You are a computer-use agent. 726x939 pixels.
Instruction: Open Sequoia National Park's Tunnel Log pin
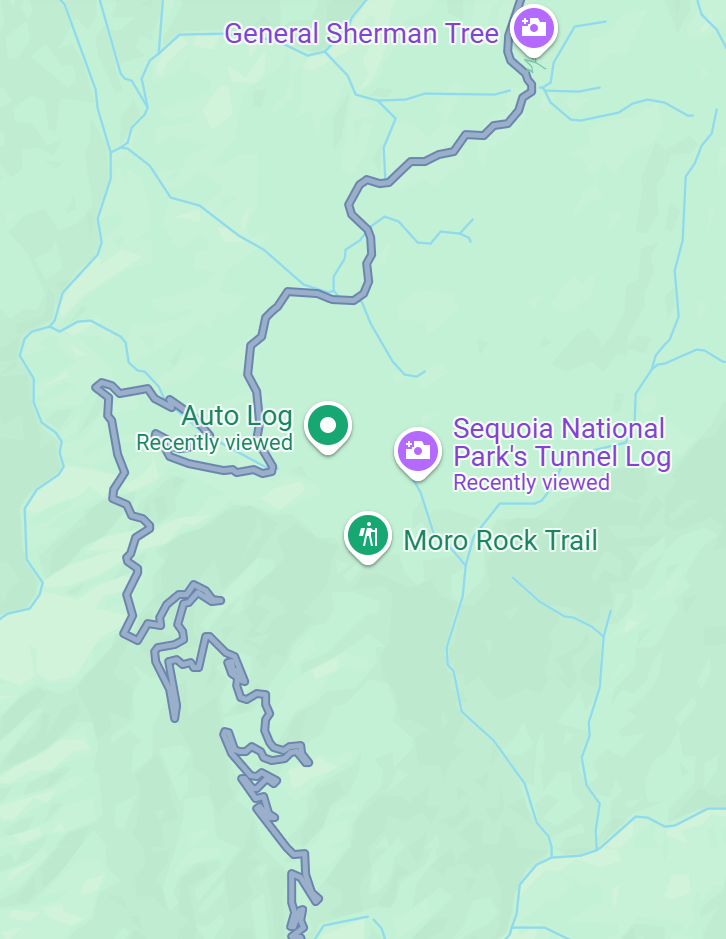(418, 451)
